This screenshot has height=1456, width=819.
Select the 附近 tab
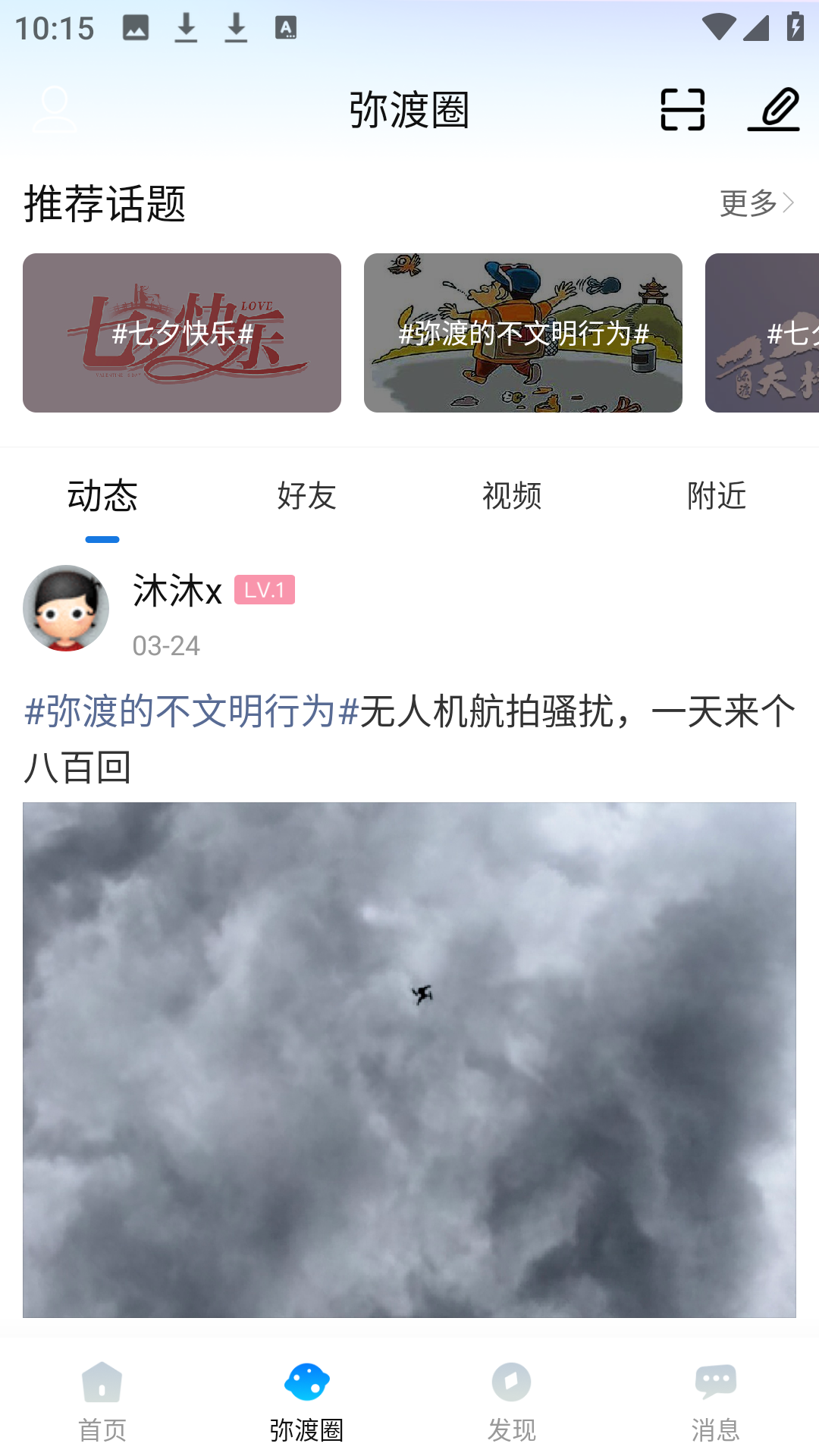coord(717,497)
